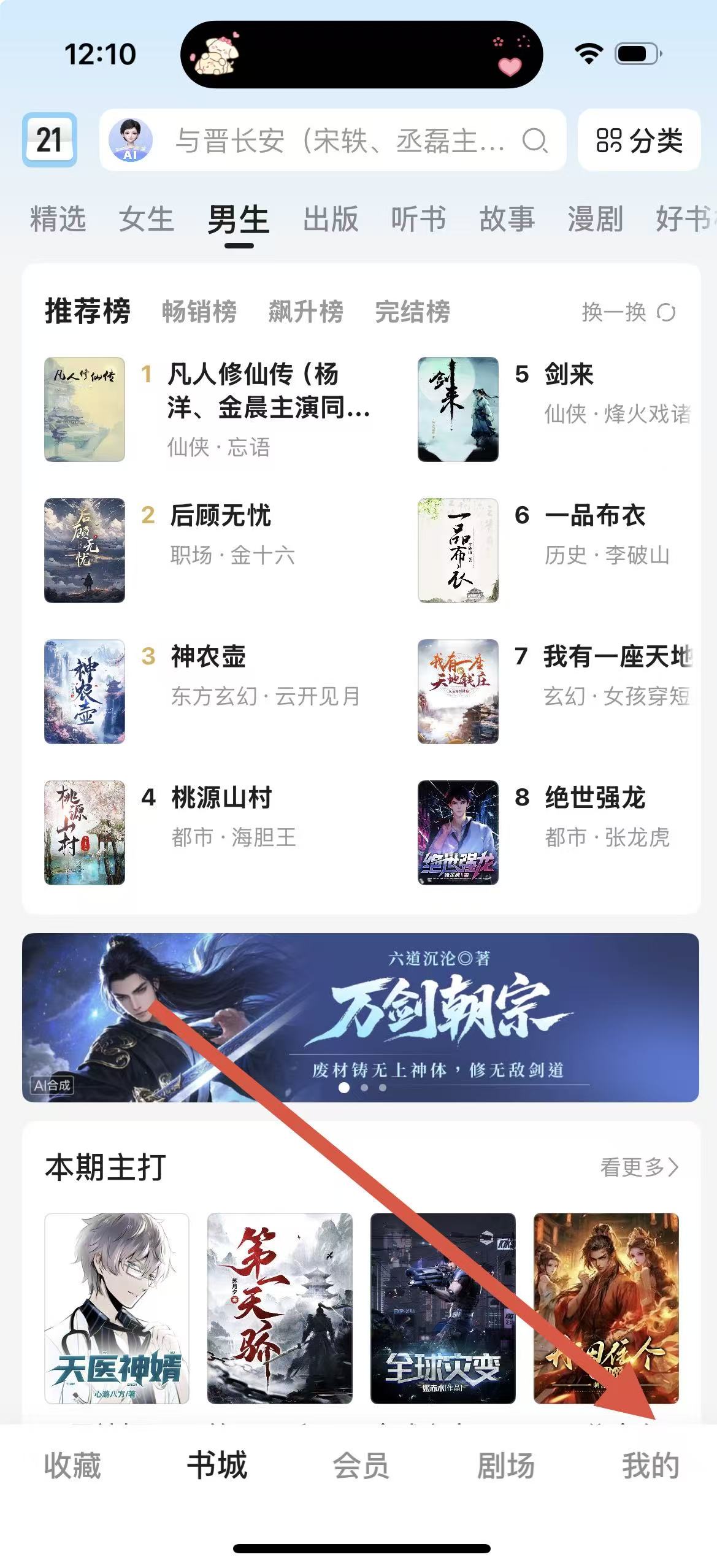The width and height of the screenshot is (717, 1568).
Task: Select the 完结榜 ranking tab
Action: pyautogui.click(x=412, y=312)
